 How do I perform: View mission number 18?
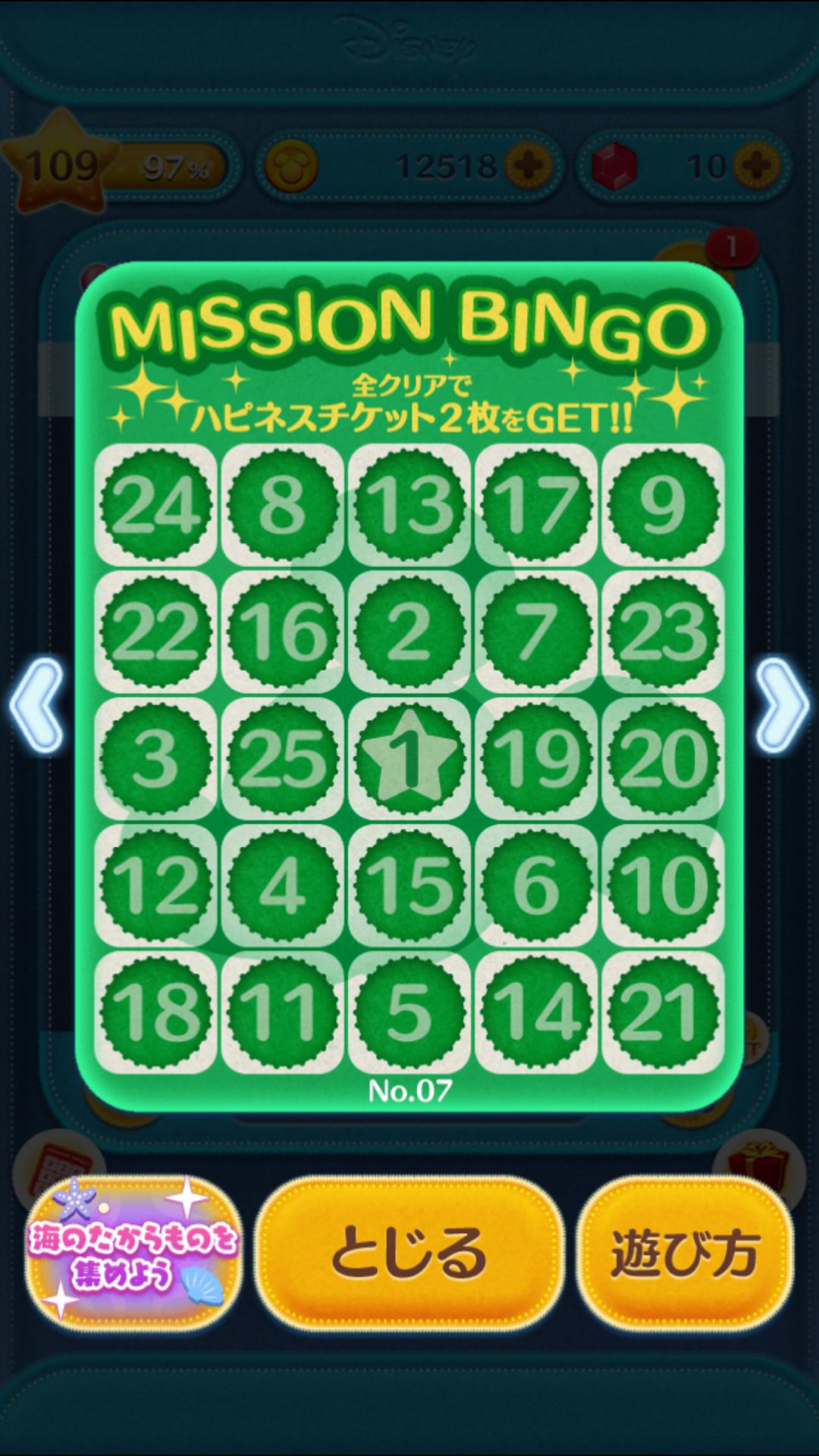coord(155,1012)
